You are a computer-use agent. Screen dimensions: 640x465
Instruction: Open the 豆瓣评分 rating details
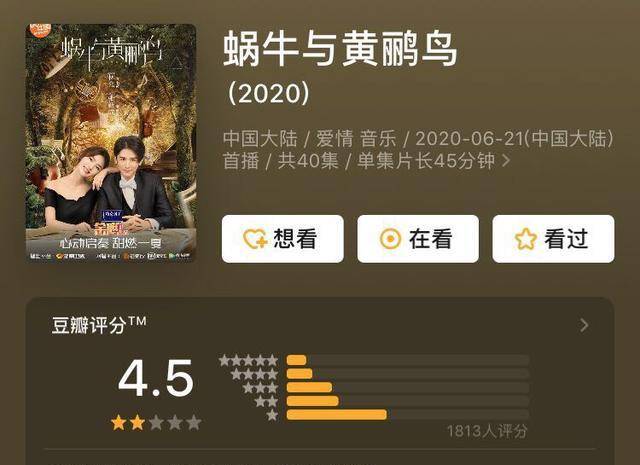click(584, 325)
